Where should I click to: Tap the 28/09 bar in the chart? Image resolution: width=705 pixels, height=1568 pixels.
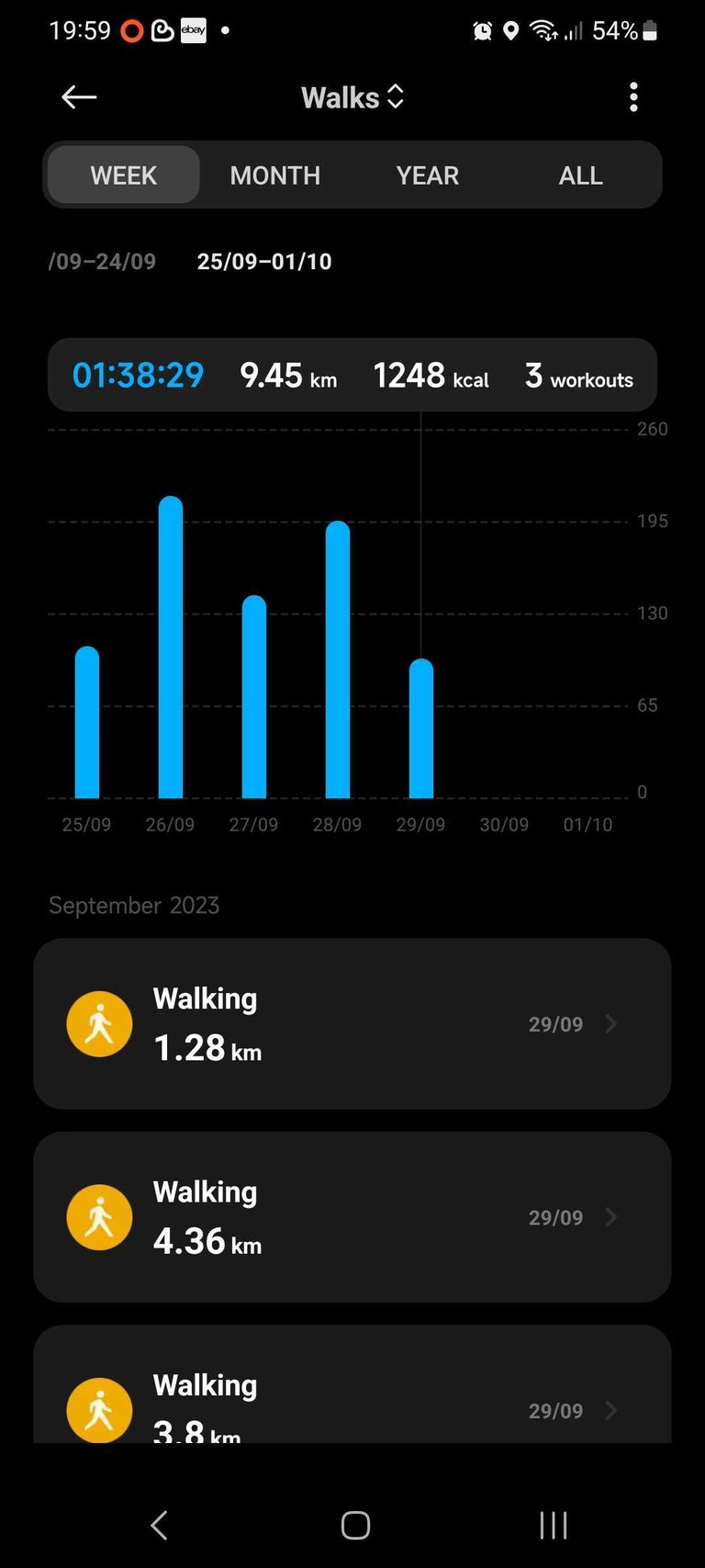click(338, 660)
